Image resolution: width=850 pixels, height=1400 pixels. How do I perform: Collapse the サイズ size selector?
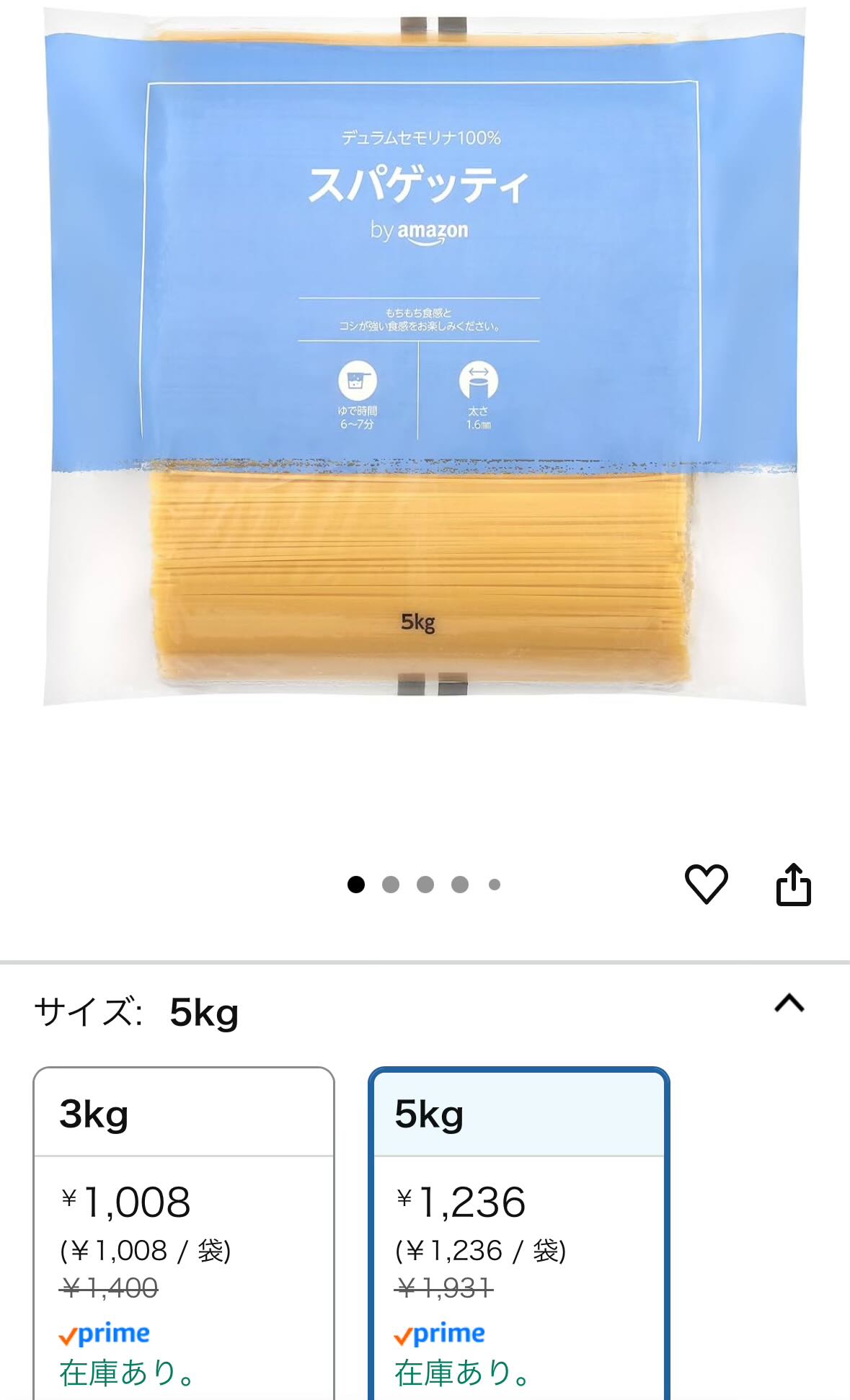pos(789,1003)
